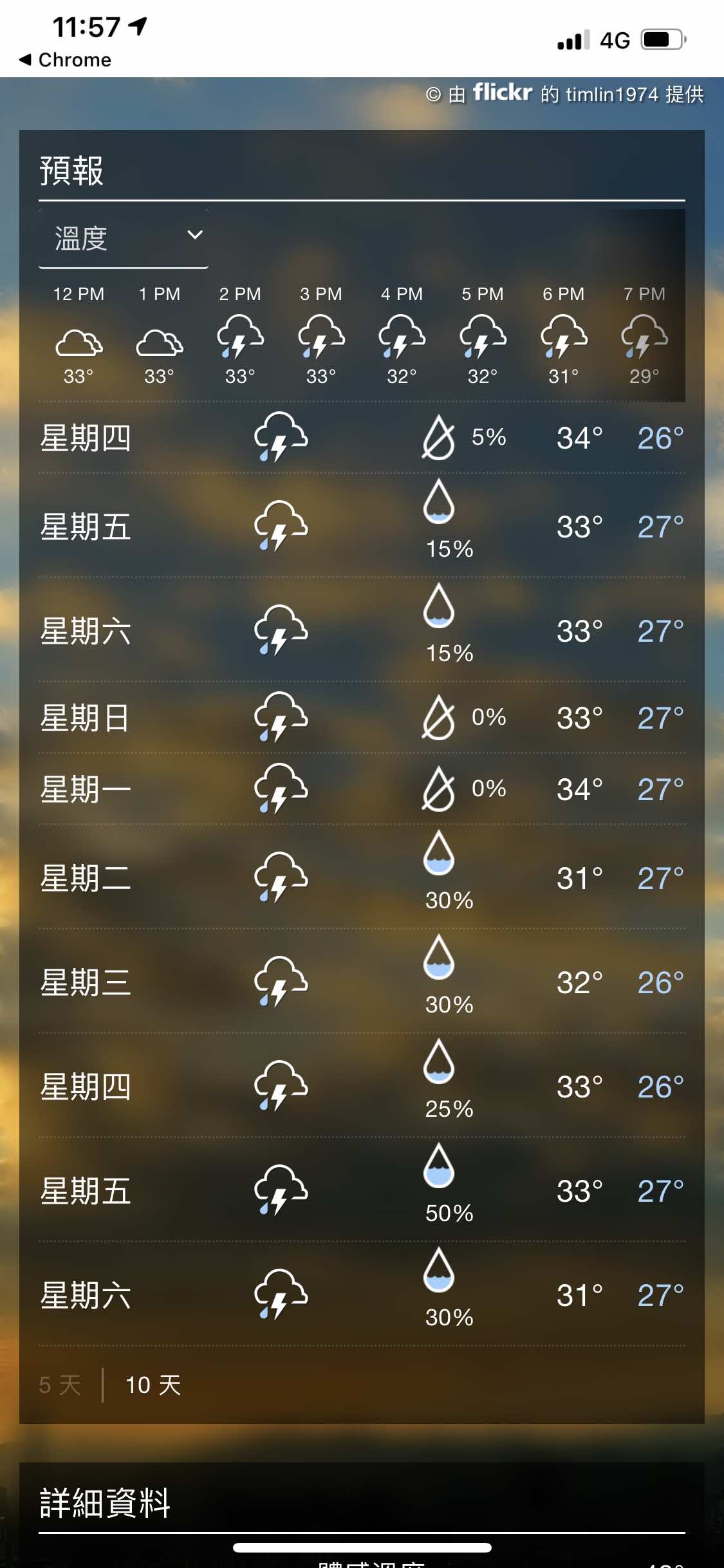Switch to the 5 天 forecast
The image size is (724, 1568).
click(60, 1385)
